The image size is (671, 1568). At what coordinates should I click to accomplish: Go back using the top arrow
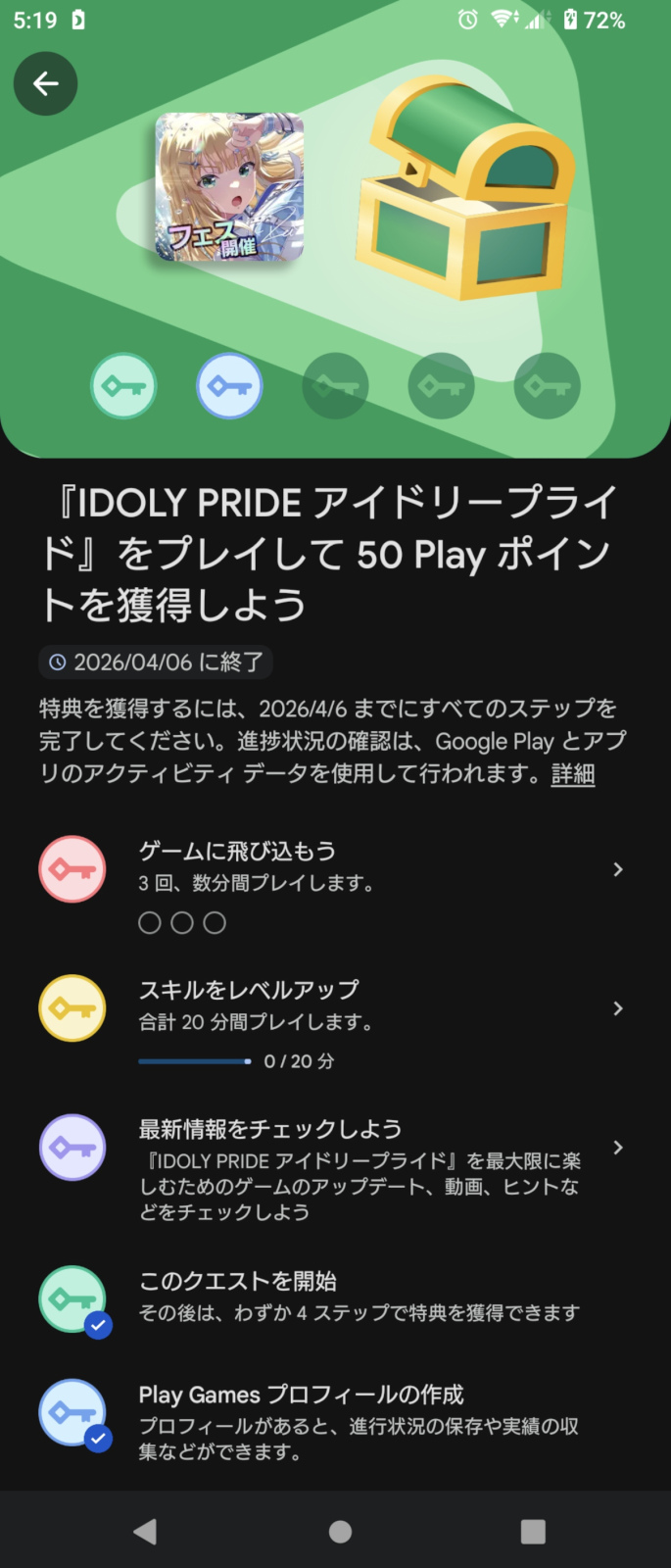[45, 84]
